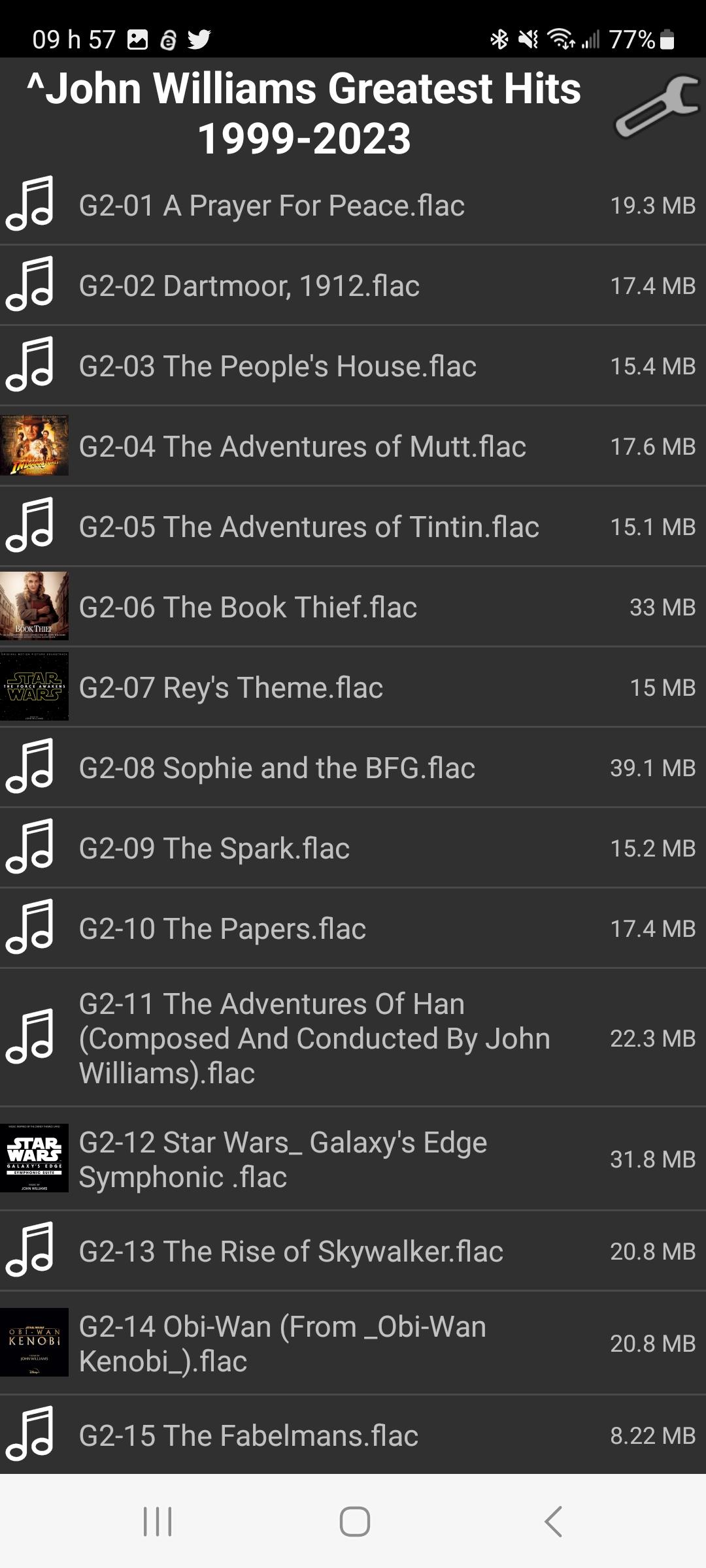Screen dimensions: 706x1568
Task: Select G2-03 The People's House.flac
Action: coord(353,366)
